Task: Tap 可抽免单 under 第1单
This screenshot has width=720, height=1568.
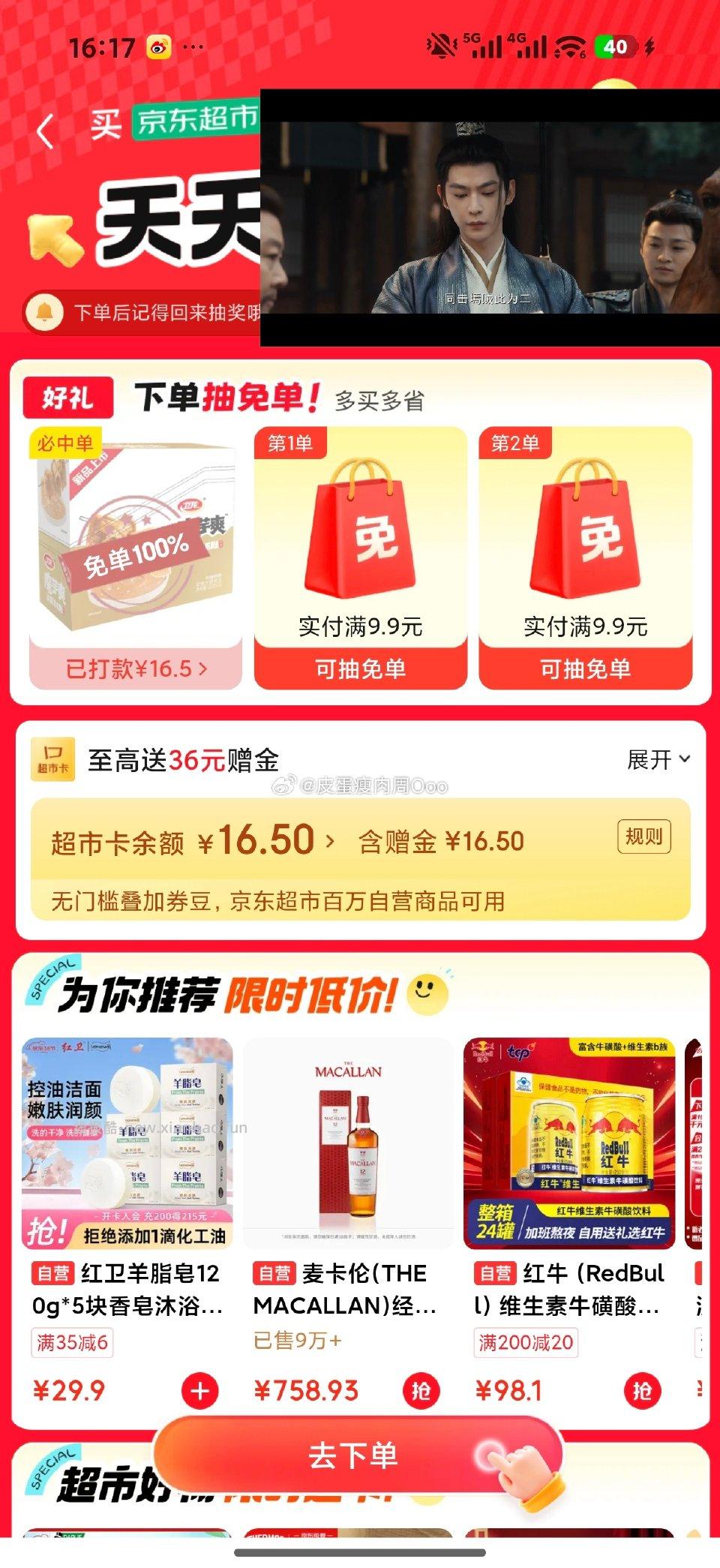Action: (x=360, y=668)
